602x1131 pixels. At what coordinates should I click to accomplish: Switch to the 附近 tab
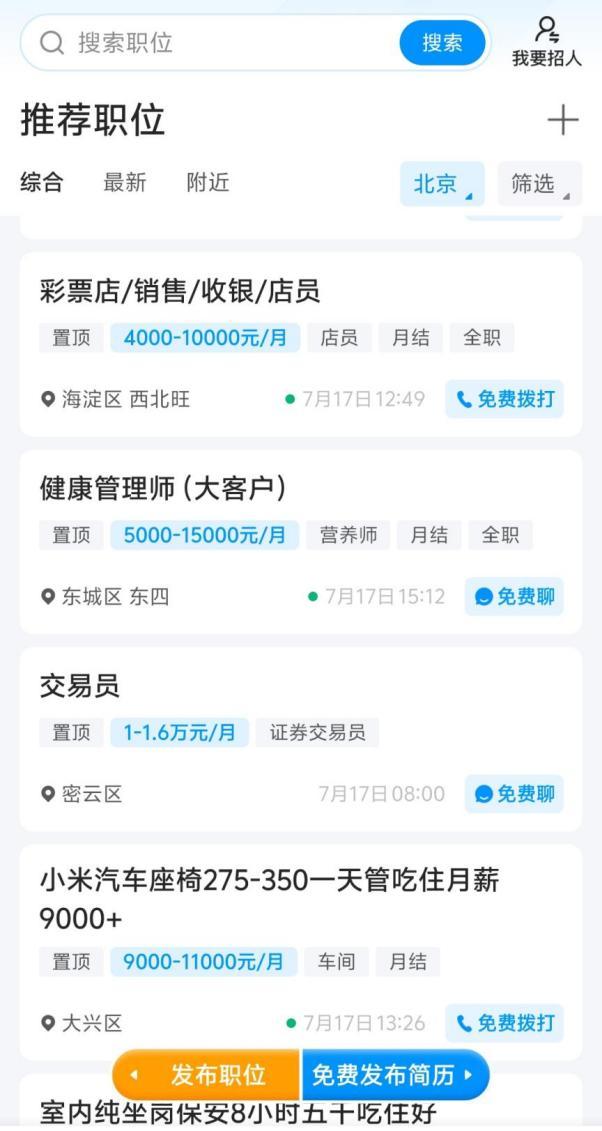coord(208,182)
